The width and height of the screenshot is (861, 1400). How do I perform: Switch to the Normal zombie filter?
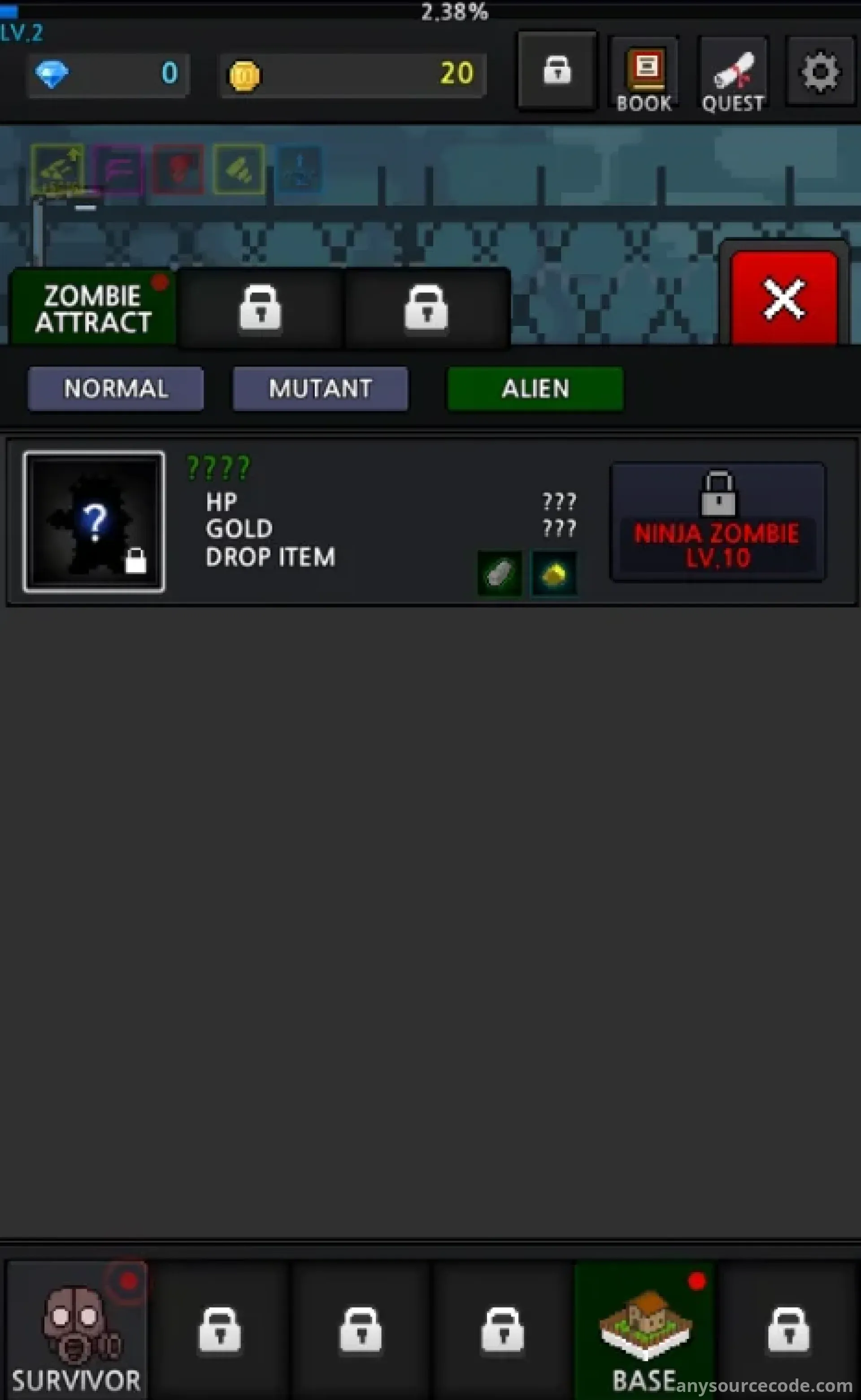116,389
